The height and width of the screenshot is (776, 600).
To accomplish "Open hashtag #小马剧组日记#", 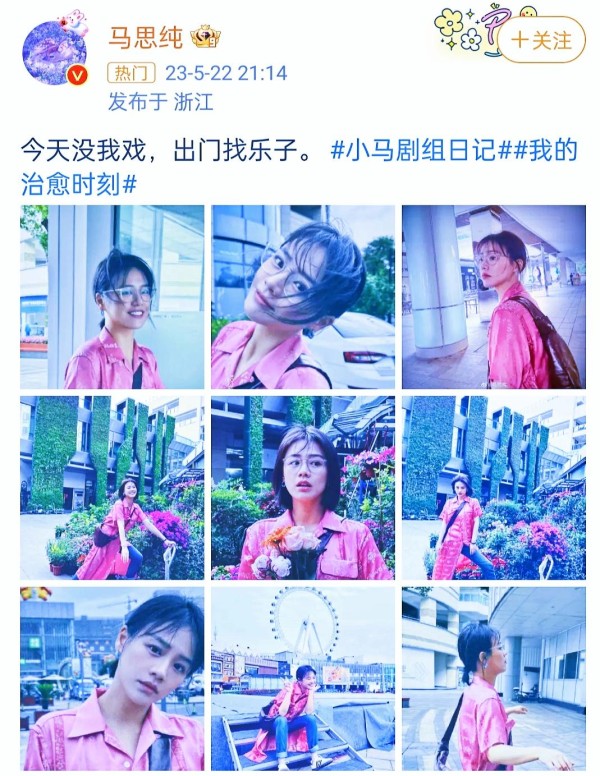I will point(413,152).
